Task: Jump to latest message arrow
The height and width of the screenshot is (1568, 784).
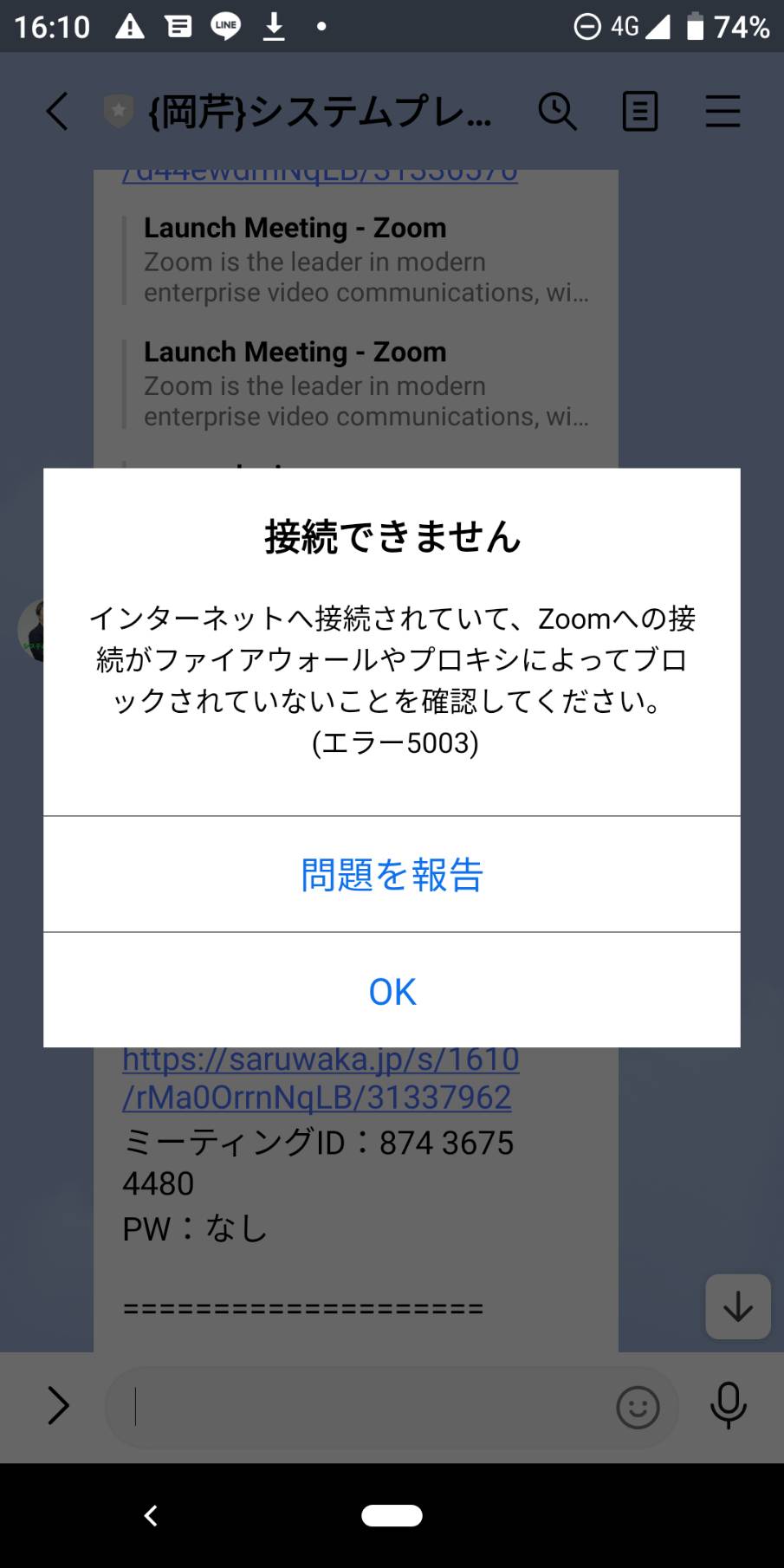Action: tap(738, 1306)
